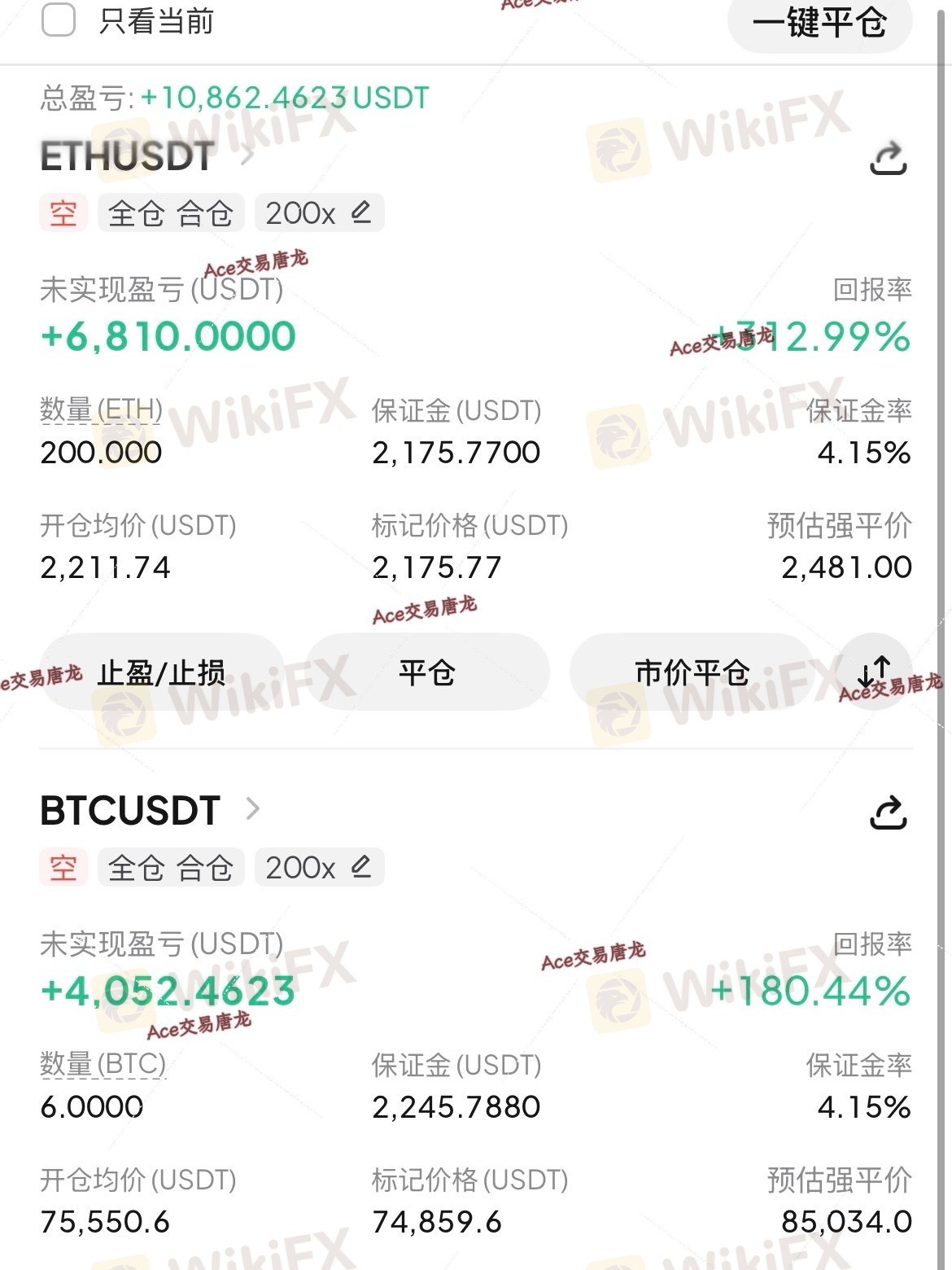The width and height of the screenshot is (952, 1270).
Task: Tap the underlined 数量(BTC) label
Action: (x=103, y=1064)
